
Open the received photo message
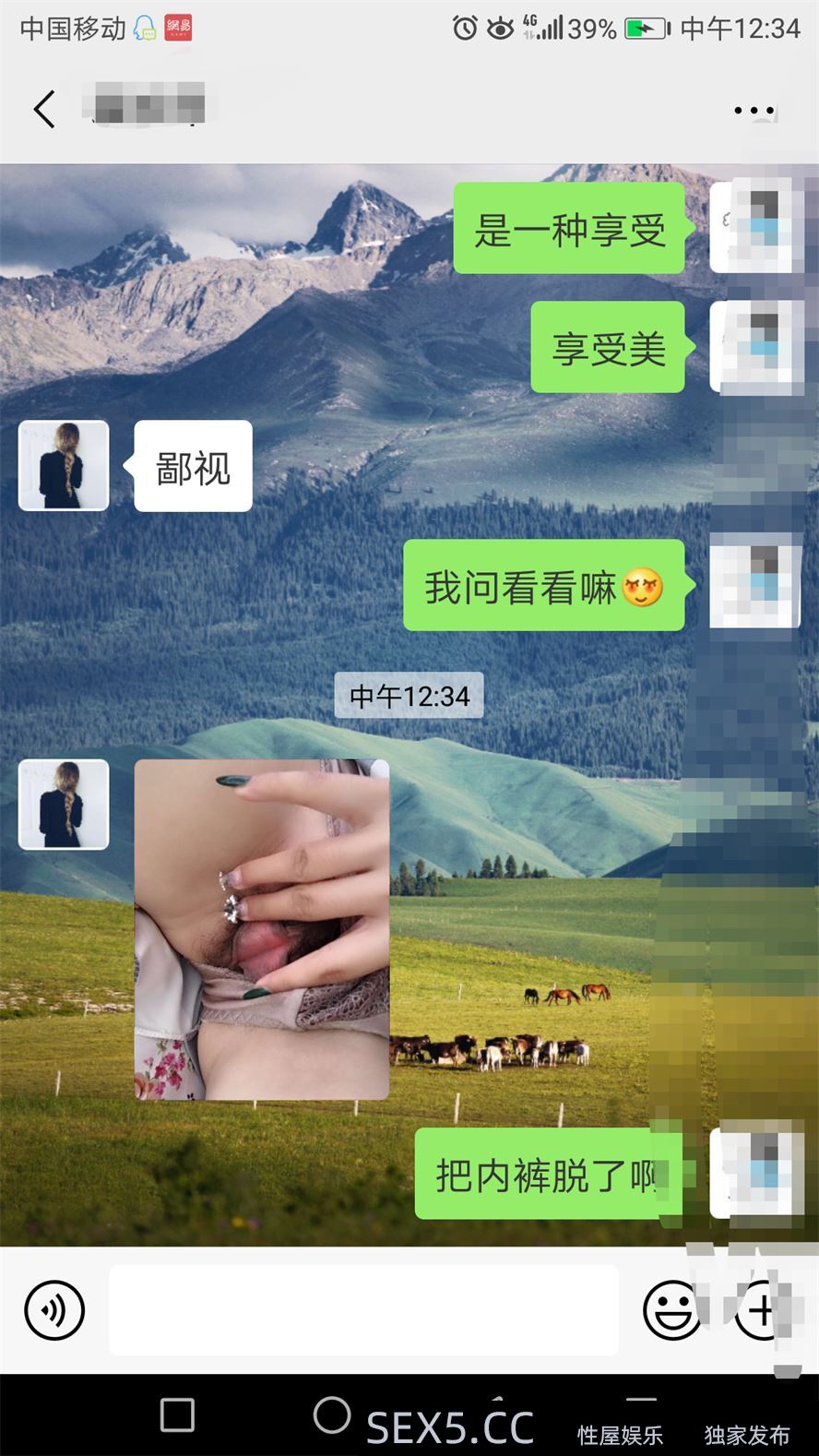click(262, 929)
